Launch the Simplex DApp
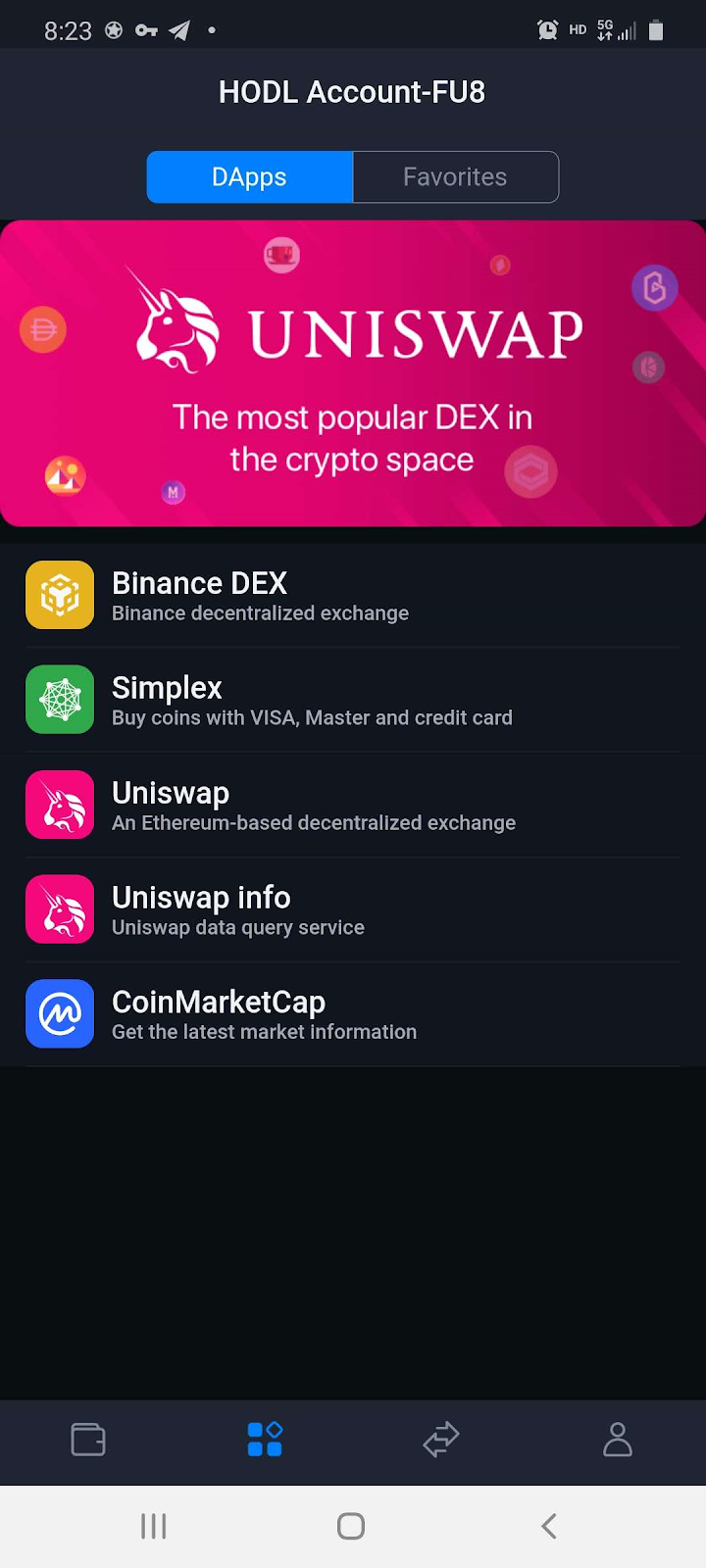Viewport: 706px width, 1568px height. tap(353, 700)
